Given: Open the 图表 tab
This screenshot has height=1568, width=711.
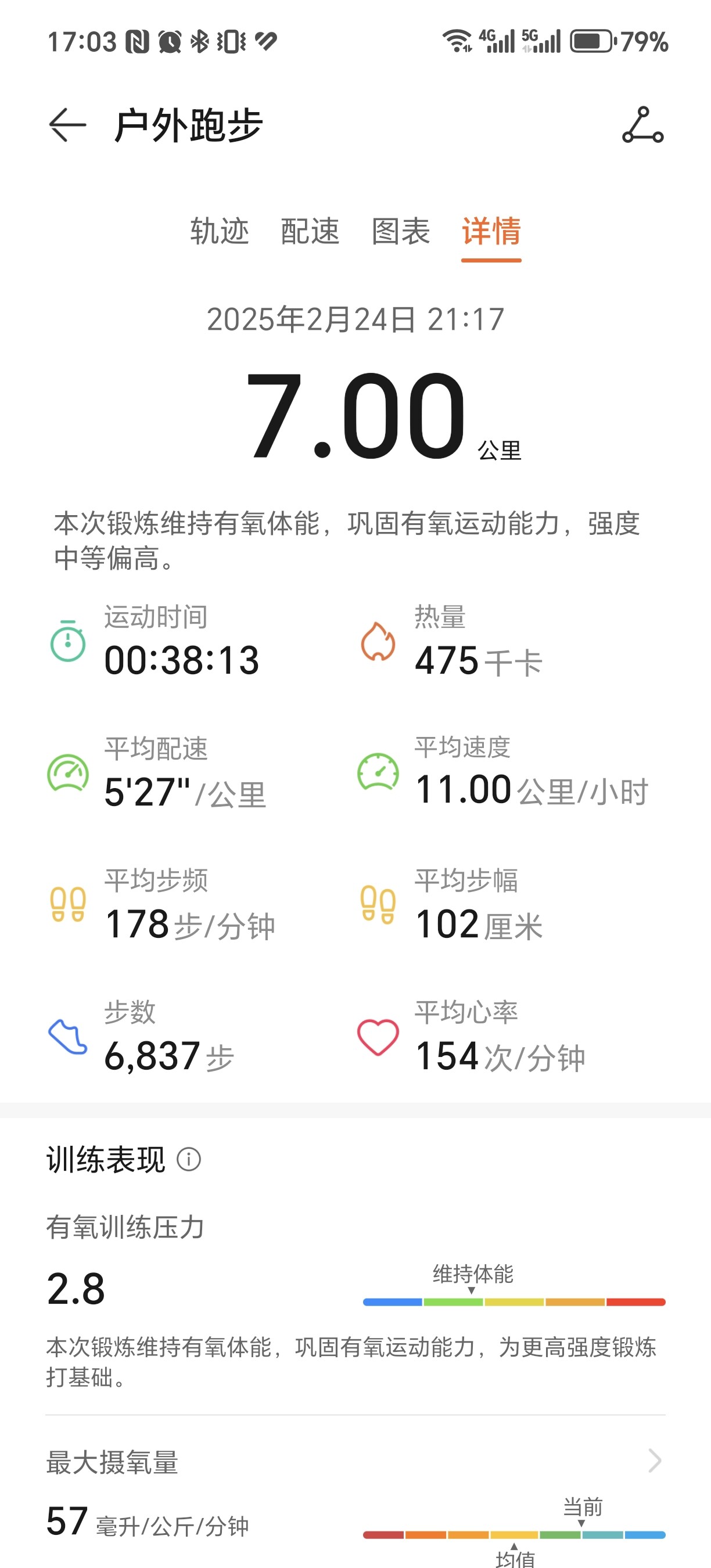Looking at the screenshot, I should (401, 231).
